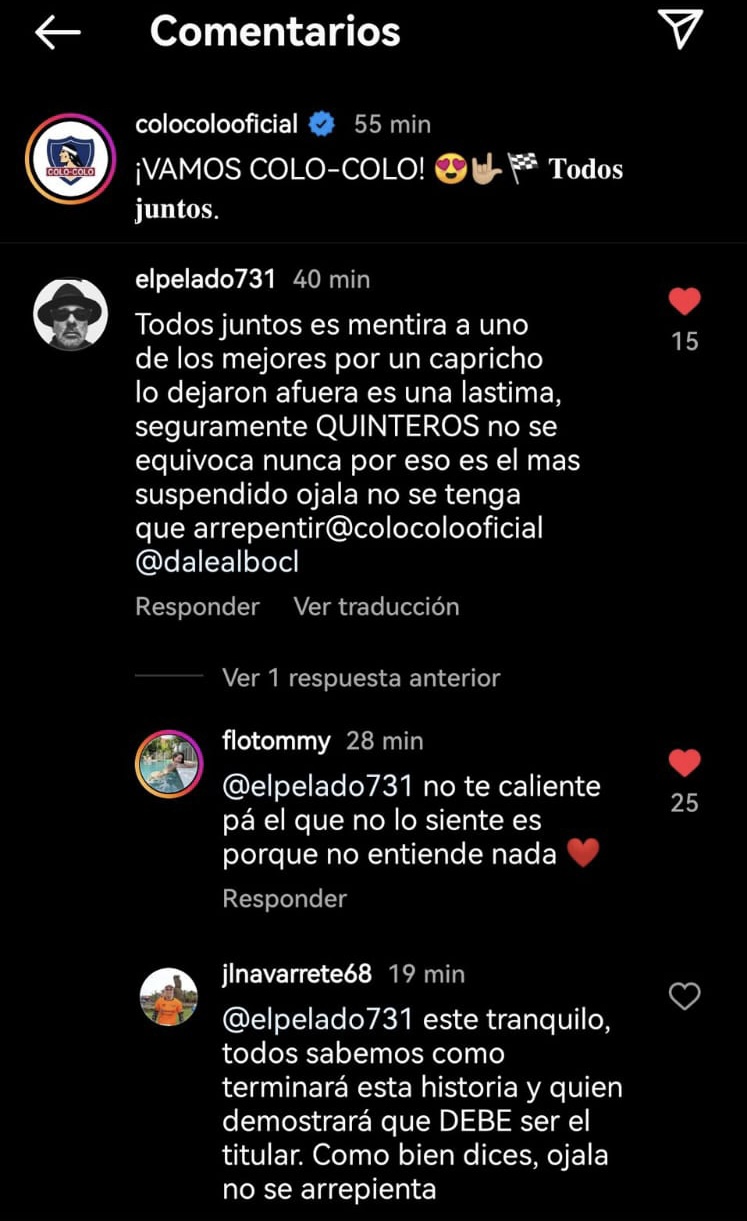Tap the verified badge next to colocolooficial
This screenshot has height=1221, width=747.
click(x=320, y=124)
